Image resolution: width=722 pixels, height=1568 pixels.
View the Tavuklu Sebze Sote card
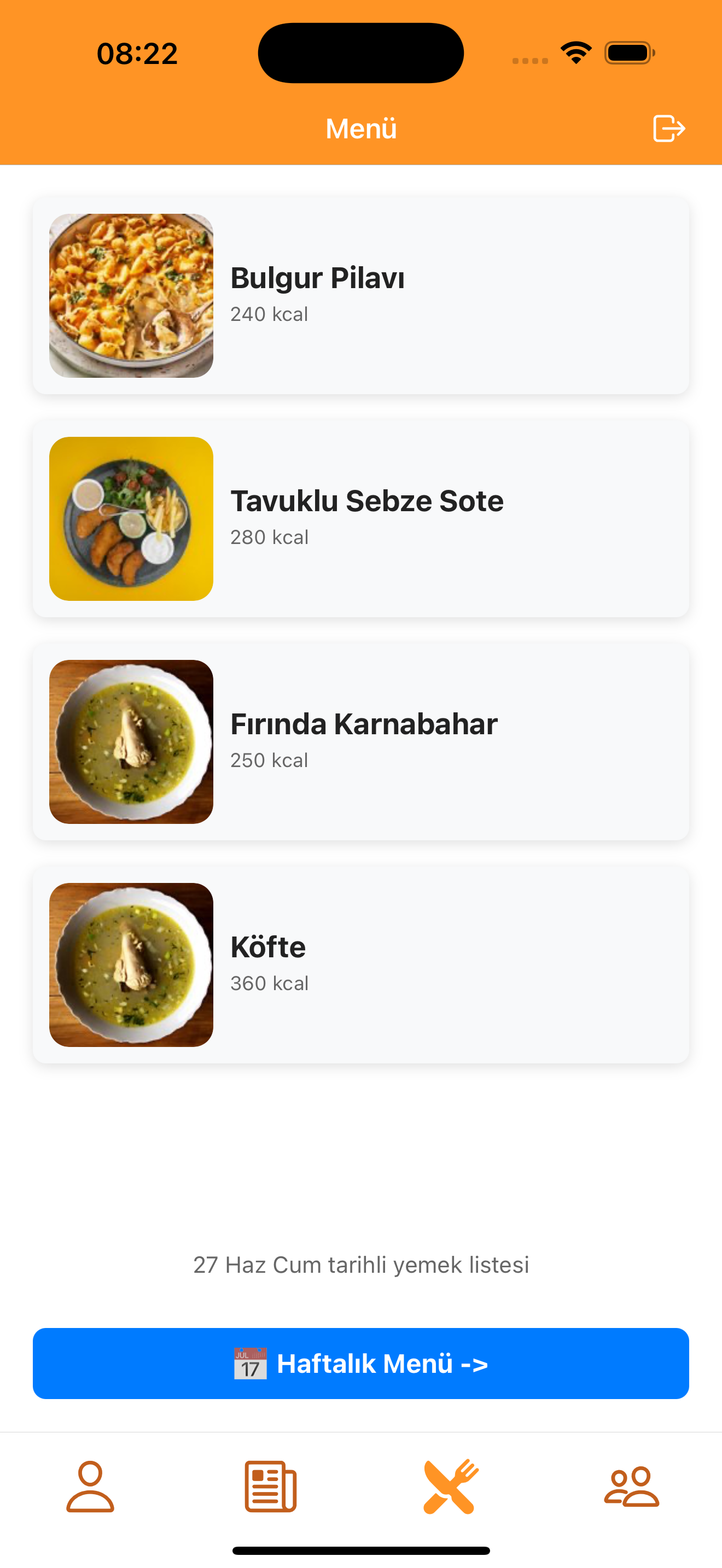(x=360, y=519)
